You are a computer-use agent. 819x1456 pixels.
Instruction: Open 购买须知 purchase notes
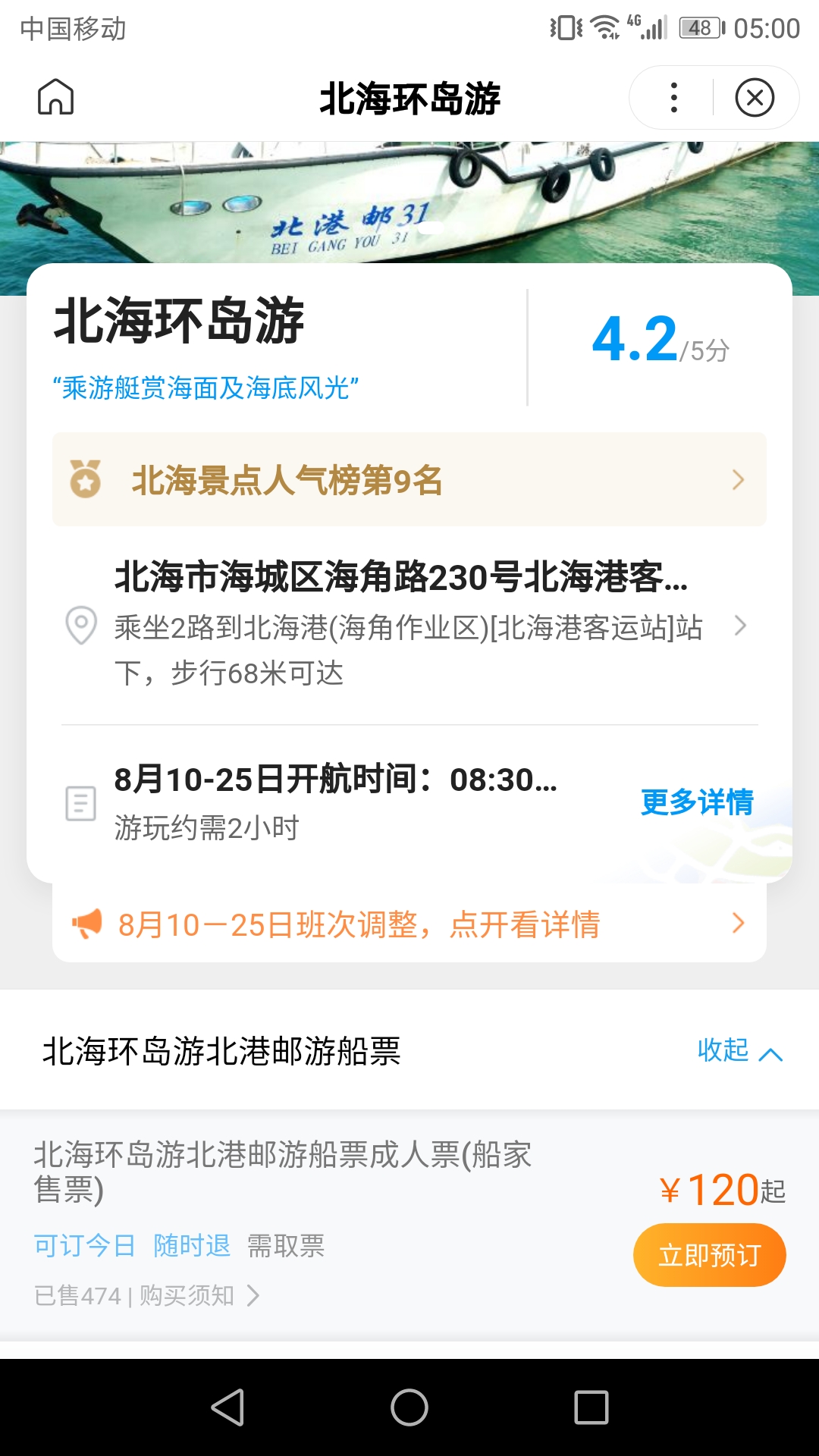[x=199, y=1296]
